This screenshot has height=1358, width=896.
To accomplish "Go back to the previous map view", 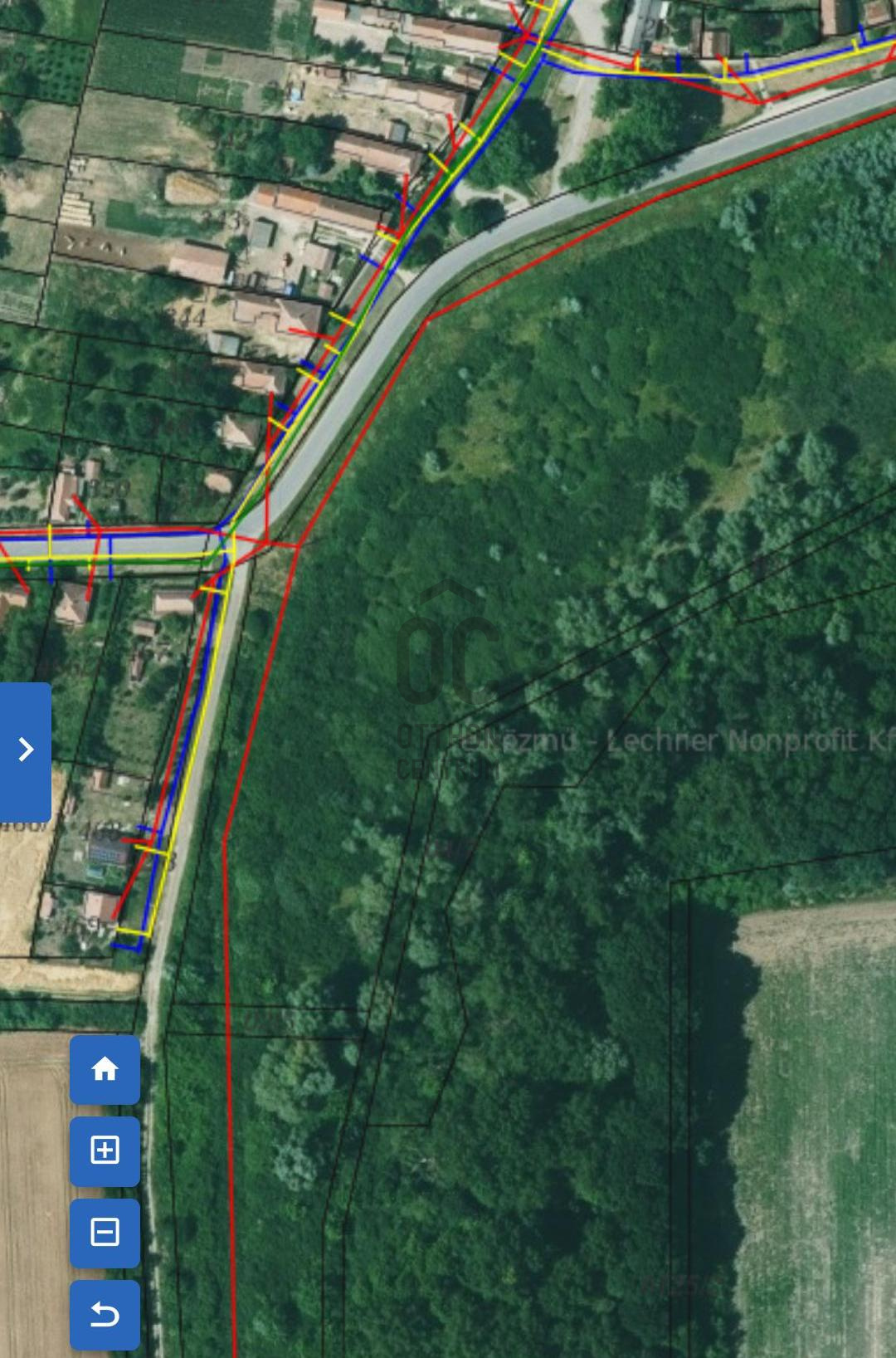I will click(105, 1314).
